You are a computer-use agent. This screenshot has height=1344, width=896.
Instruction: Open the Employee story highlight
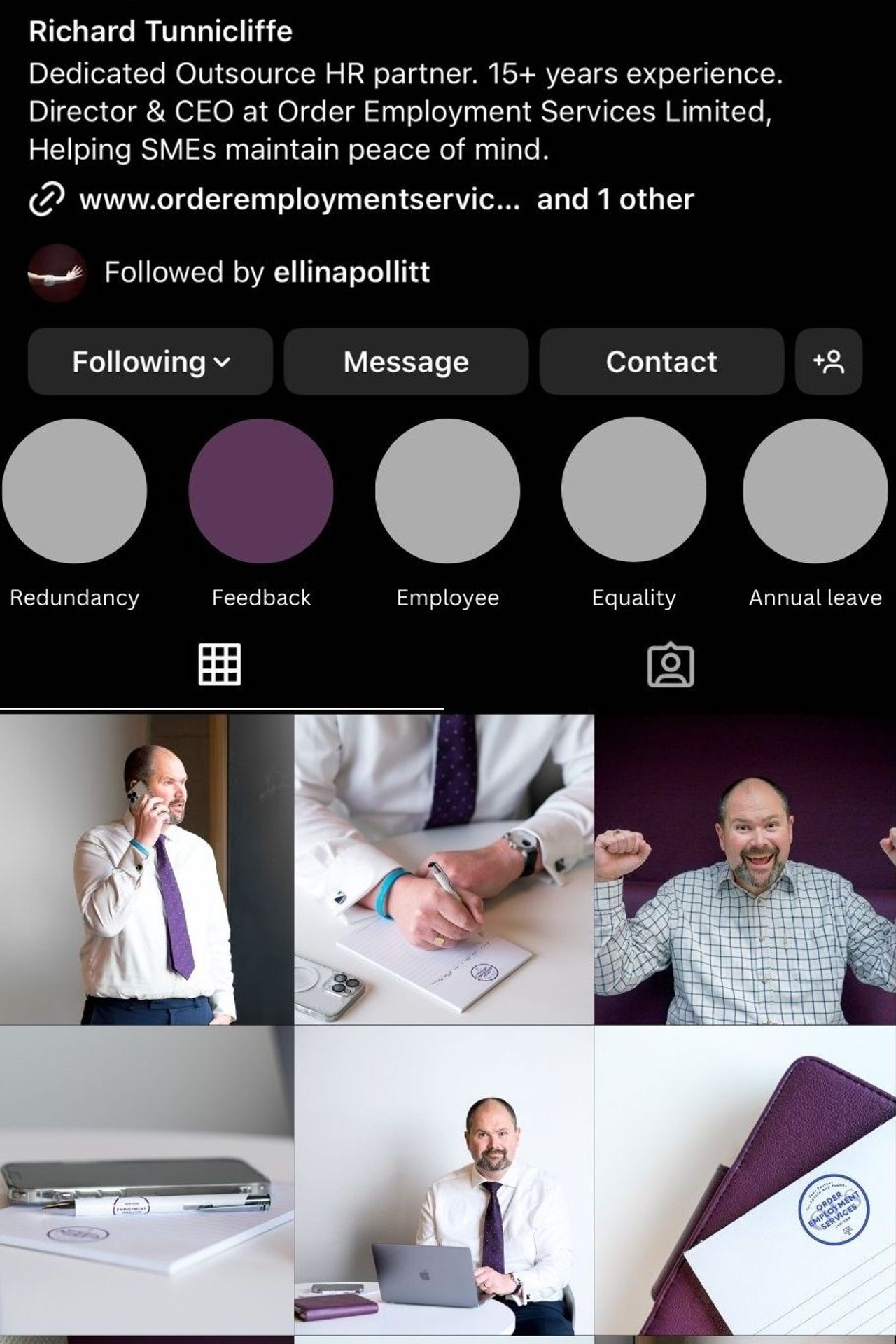click(447, 491)
